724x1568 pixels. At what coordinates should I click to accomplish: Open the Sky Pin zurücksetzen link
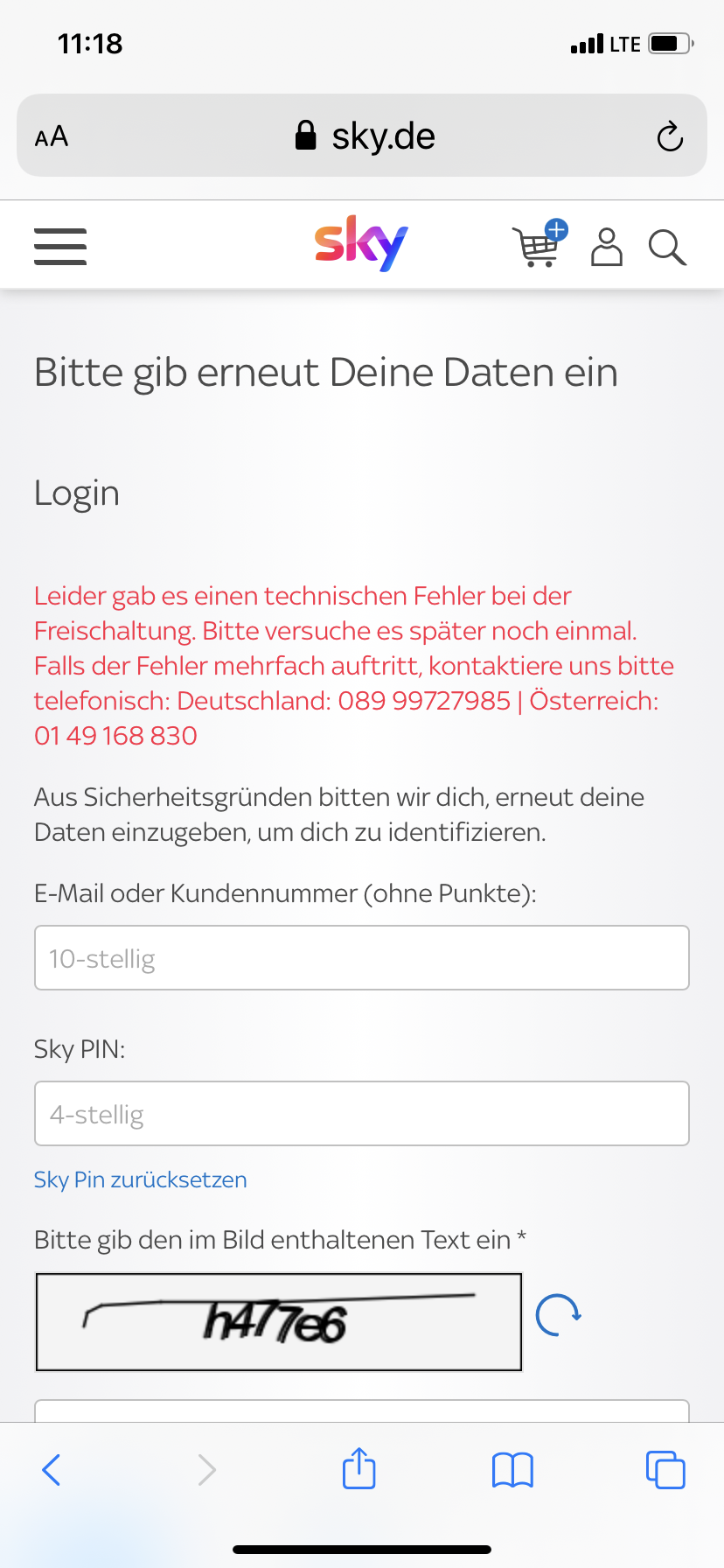coord(141,1179)
